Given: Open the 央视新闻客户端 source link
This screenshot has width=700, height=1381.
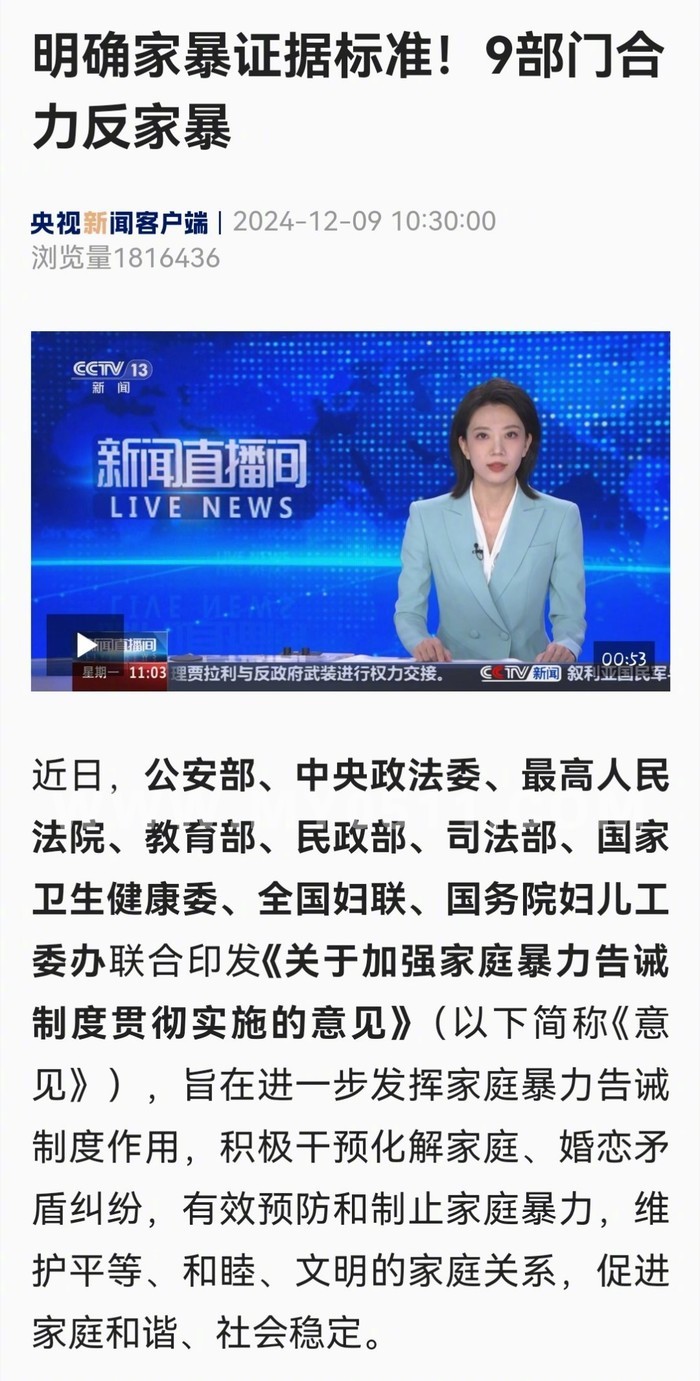Looking at the screenshot, I should coord(120,221).
